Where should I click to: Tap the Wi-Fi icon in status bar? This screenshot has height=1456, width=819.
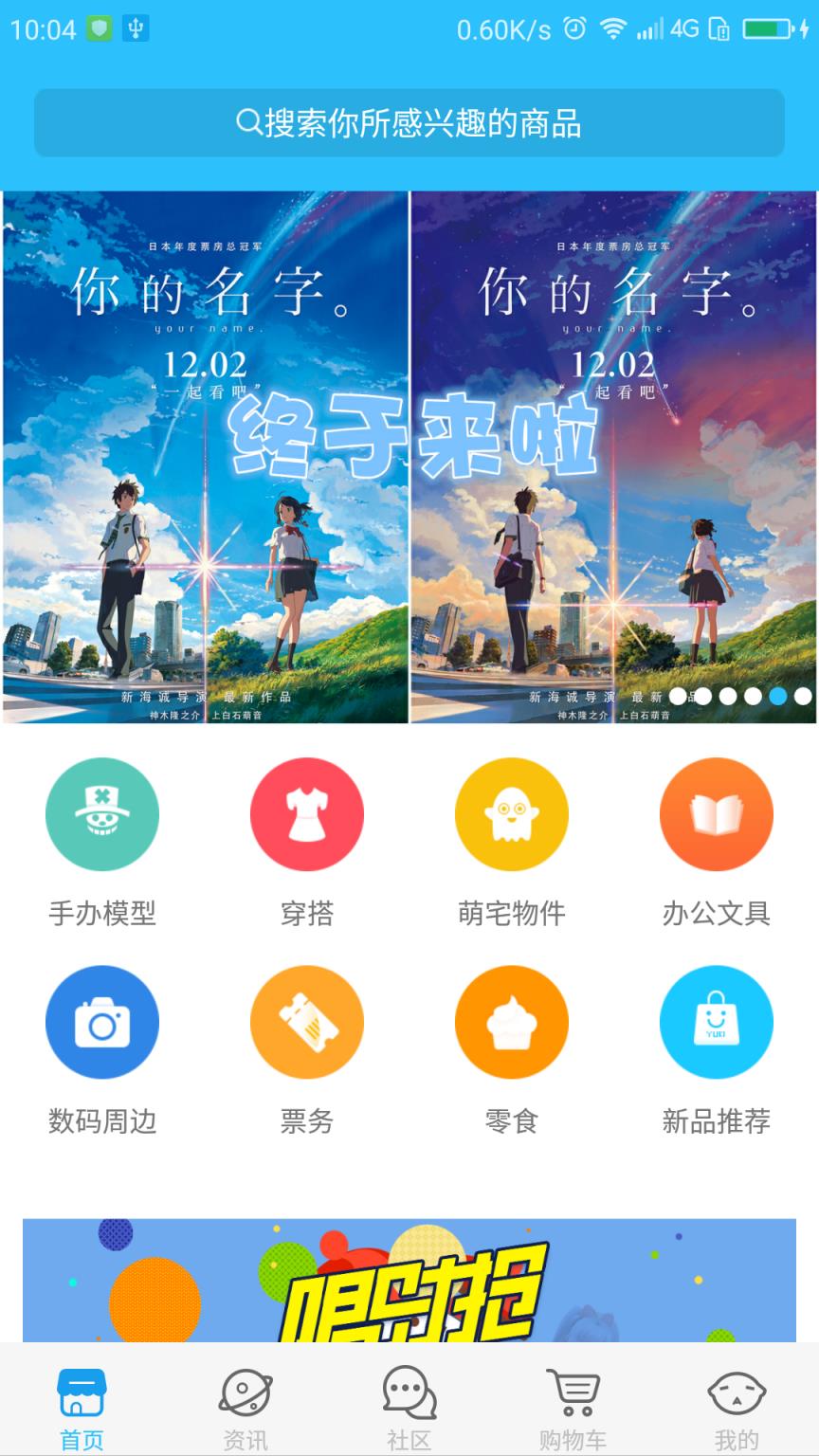[x=616, y=28]
